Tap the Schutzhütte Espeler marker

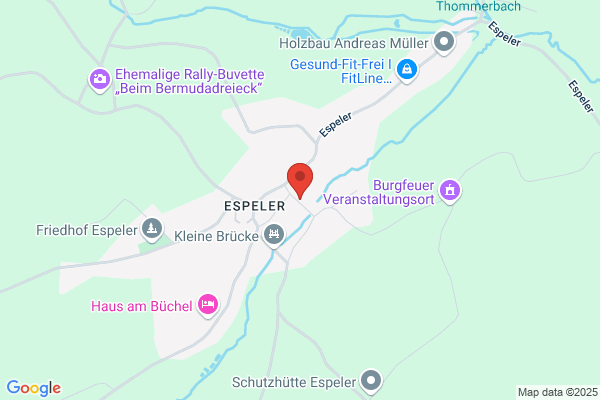click(371, 381)
